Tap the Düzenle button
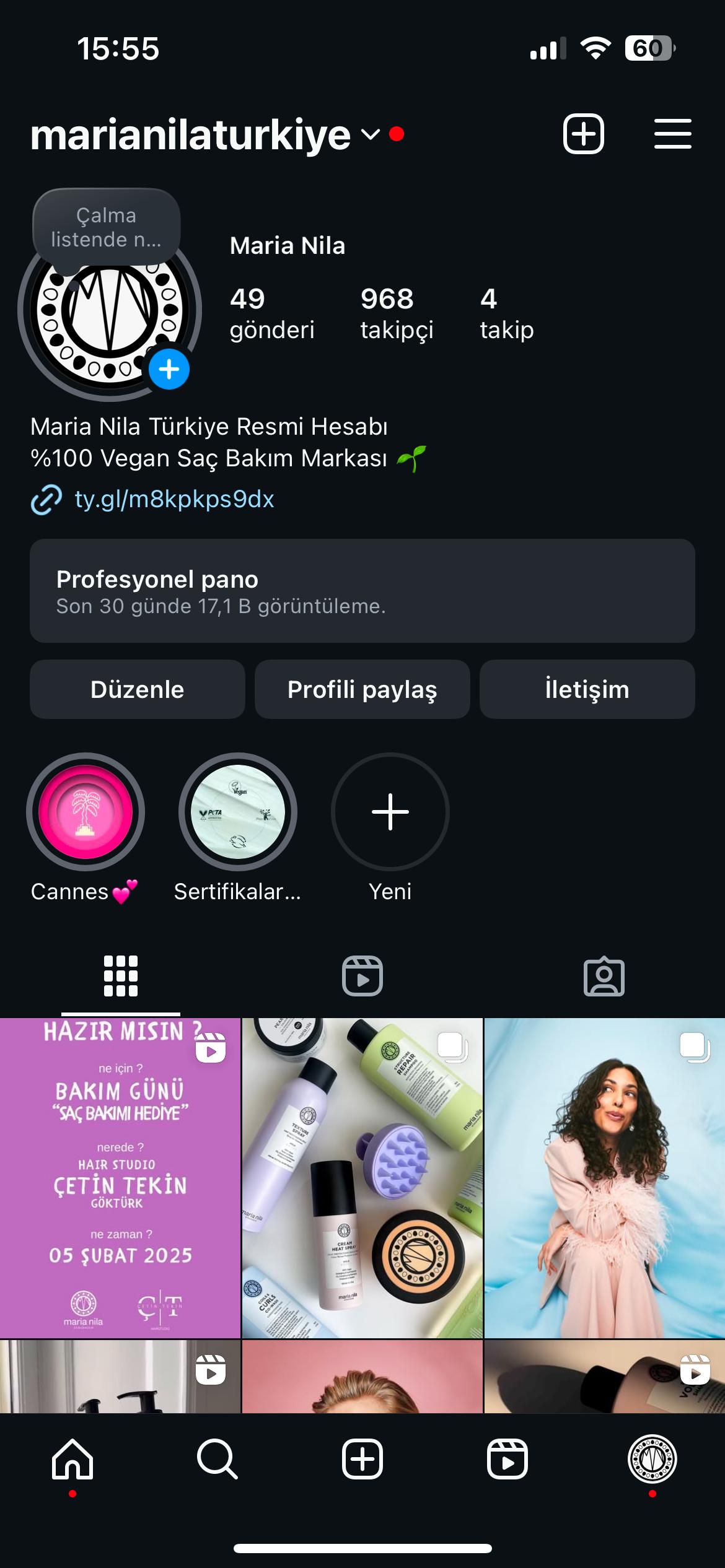The width and height of the screenshot is (725, 1568). click(138, 689)
